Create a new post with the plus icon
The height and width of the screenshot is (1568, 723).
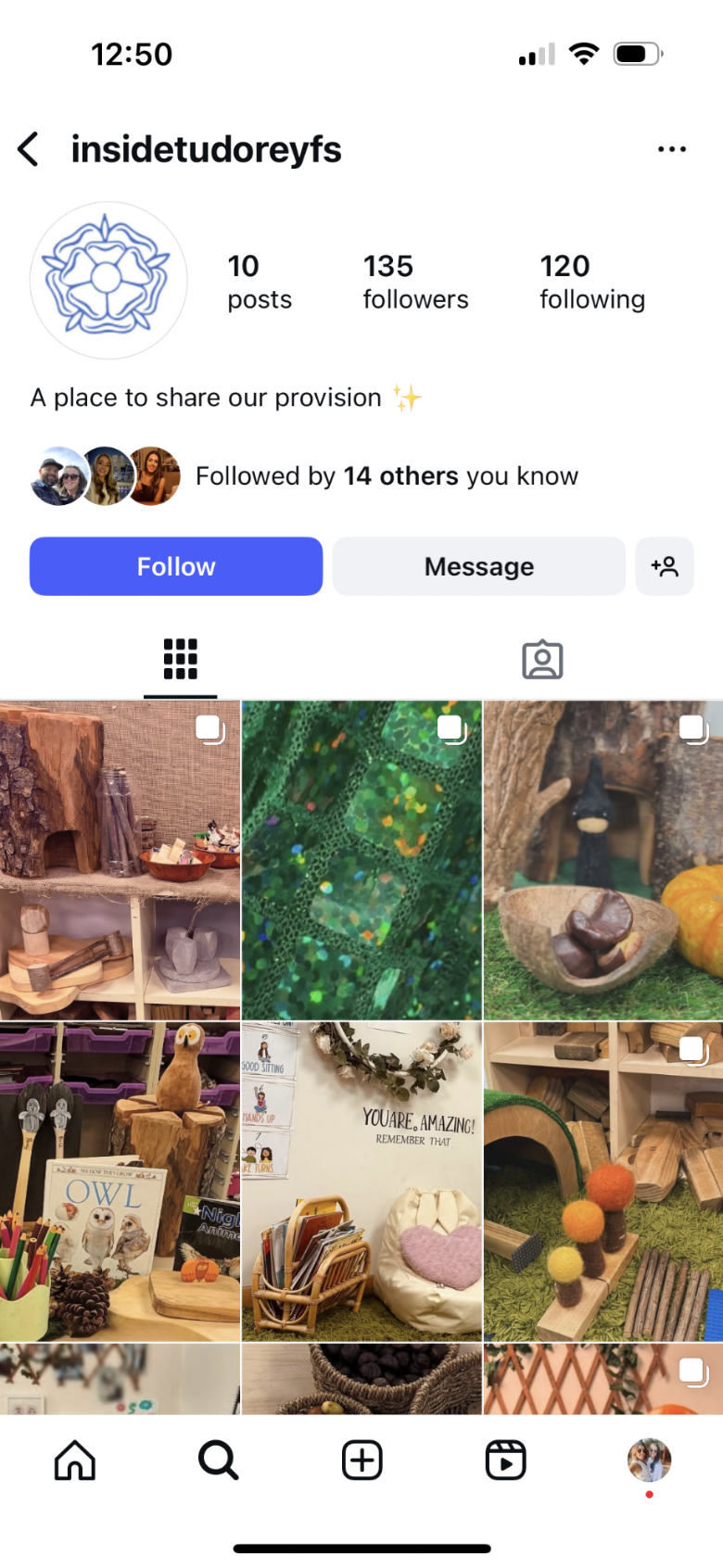point(361,1461)
